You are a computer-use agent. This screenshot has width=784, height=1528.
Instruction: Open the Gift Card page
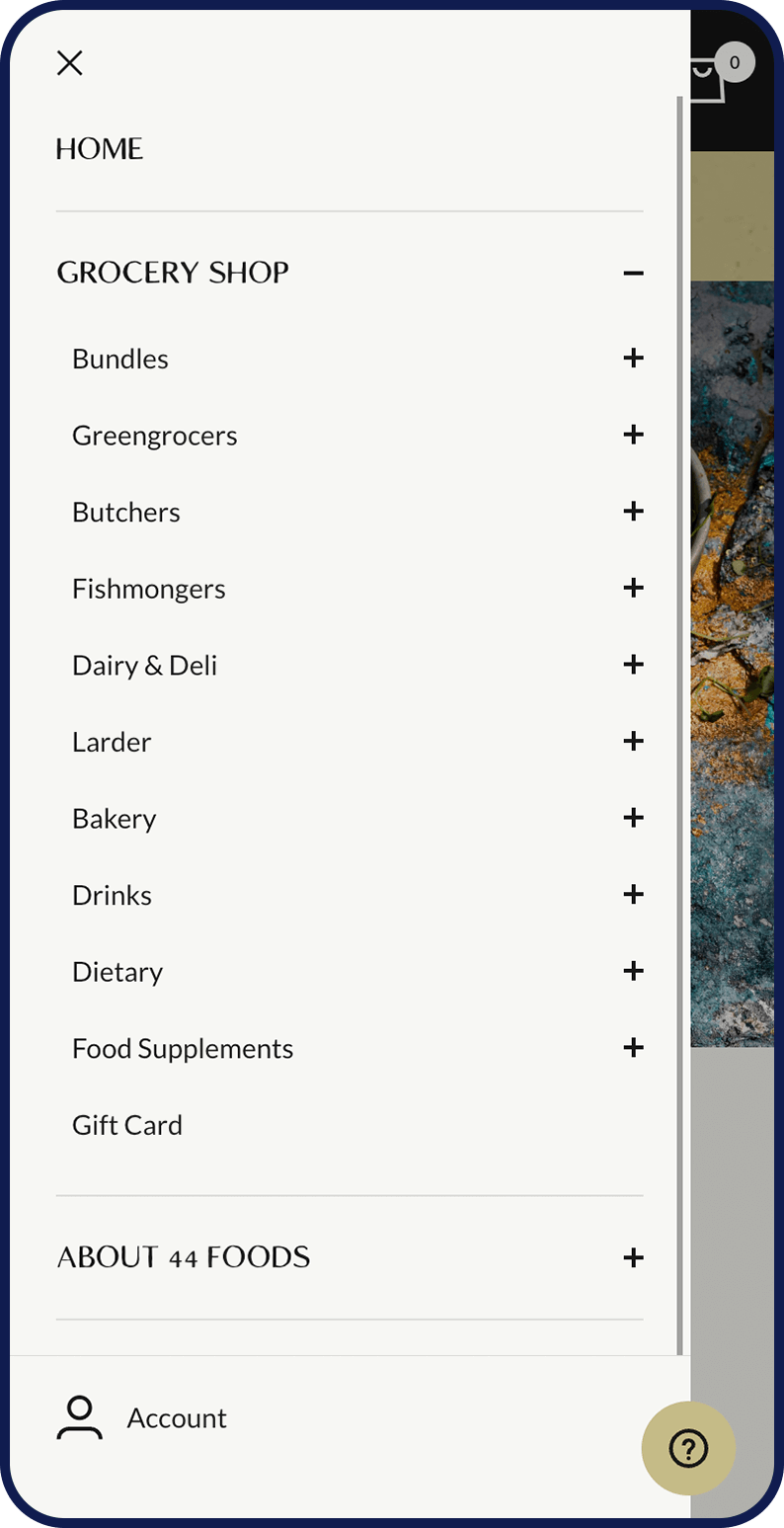click(x=127, y=1125)
